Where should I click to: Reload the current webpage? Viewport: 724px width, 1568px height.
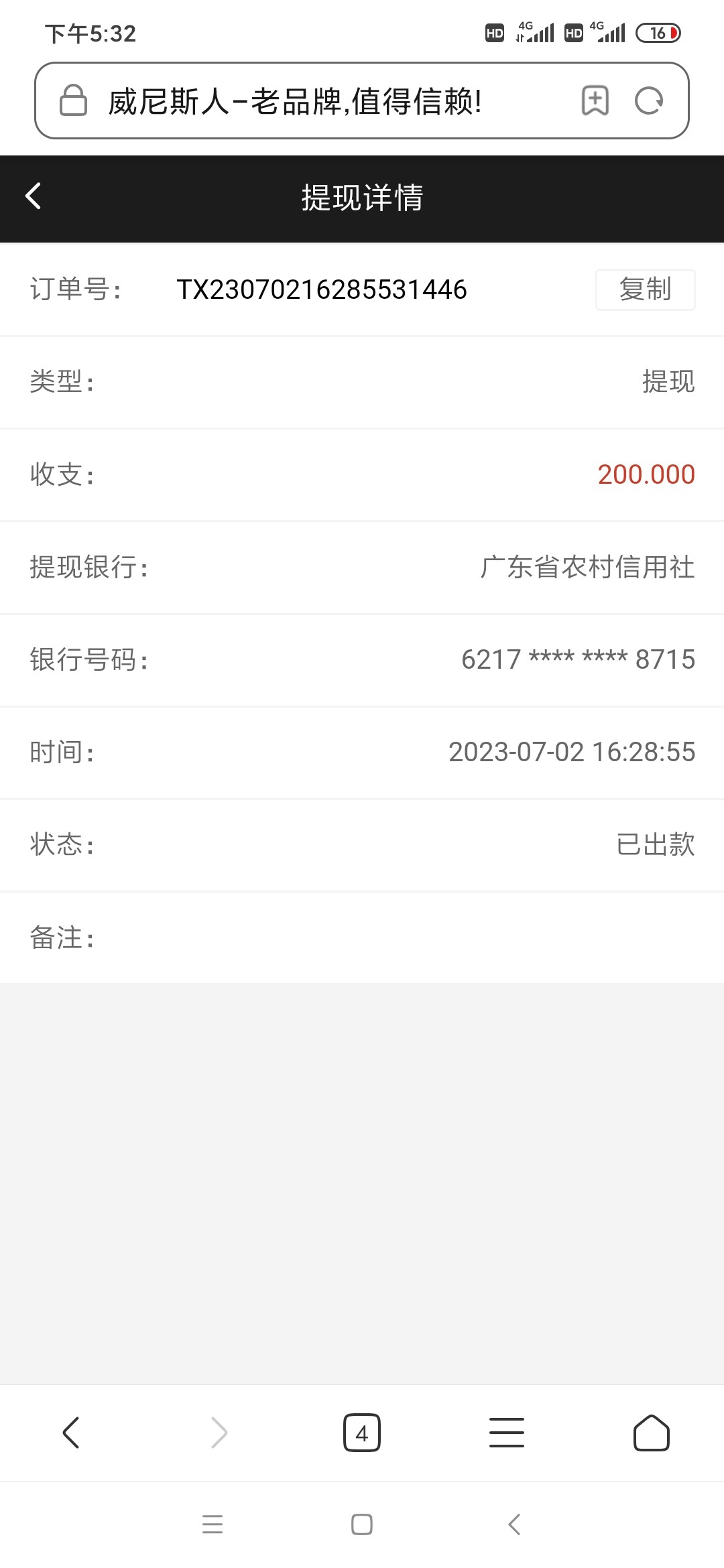click(x=649, y=101)
